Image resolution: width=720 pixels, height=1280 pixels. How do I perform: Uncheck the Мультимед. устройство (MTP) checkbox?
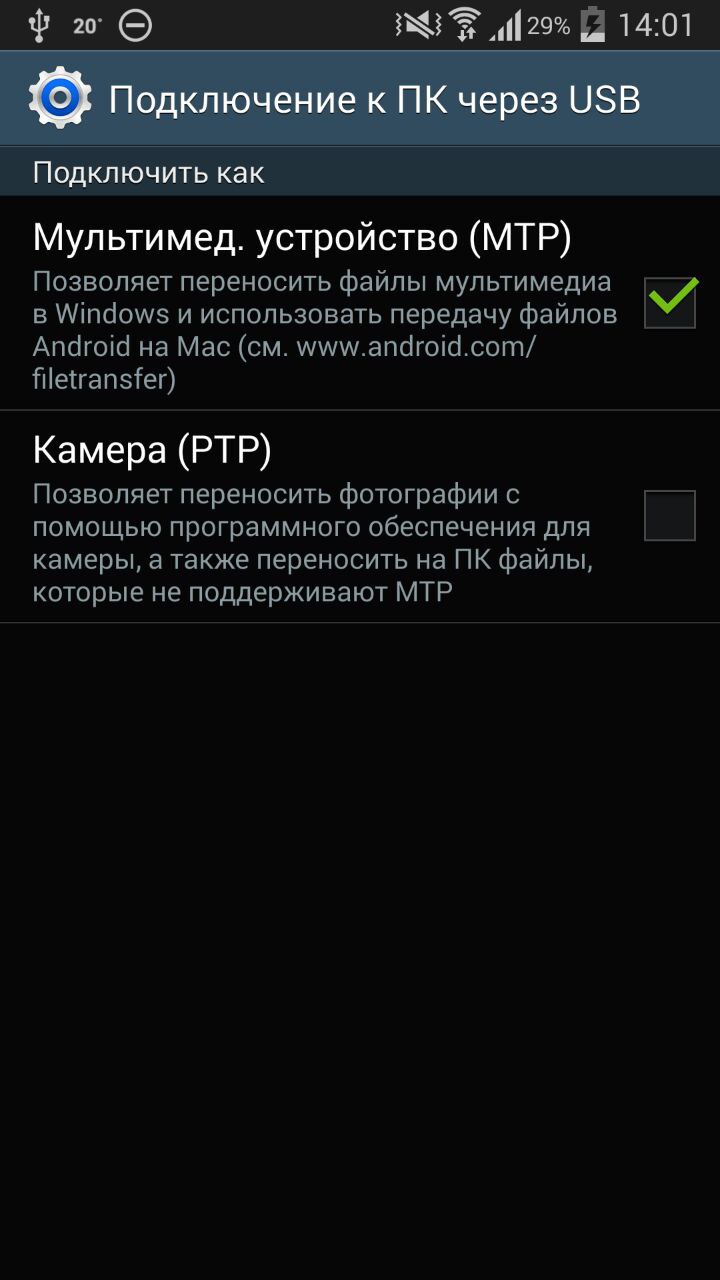tap(669, 302)
